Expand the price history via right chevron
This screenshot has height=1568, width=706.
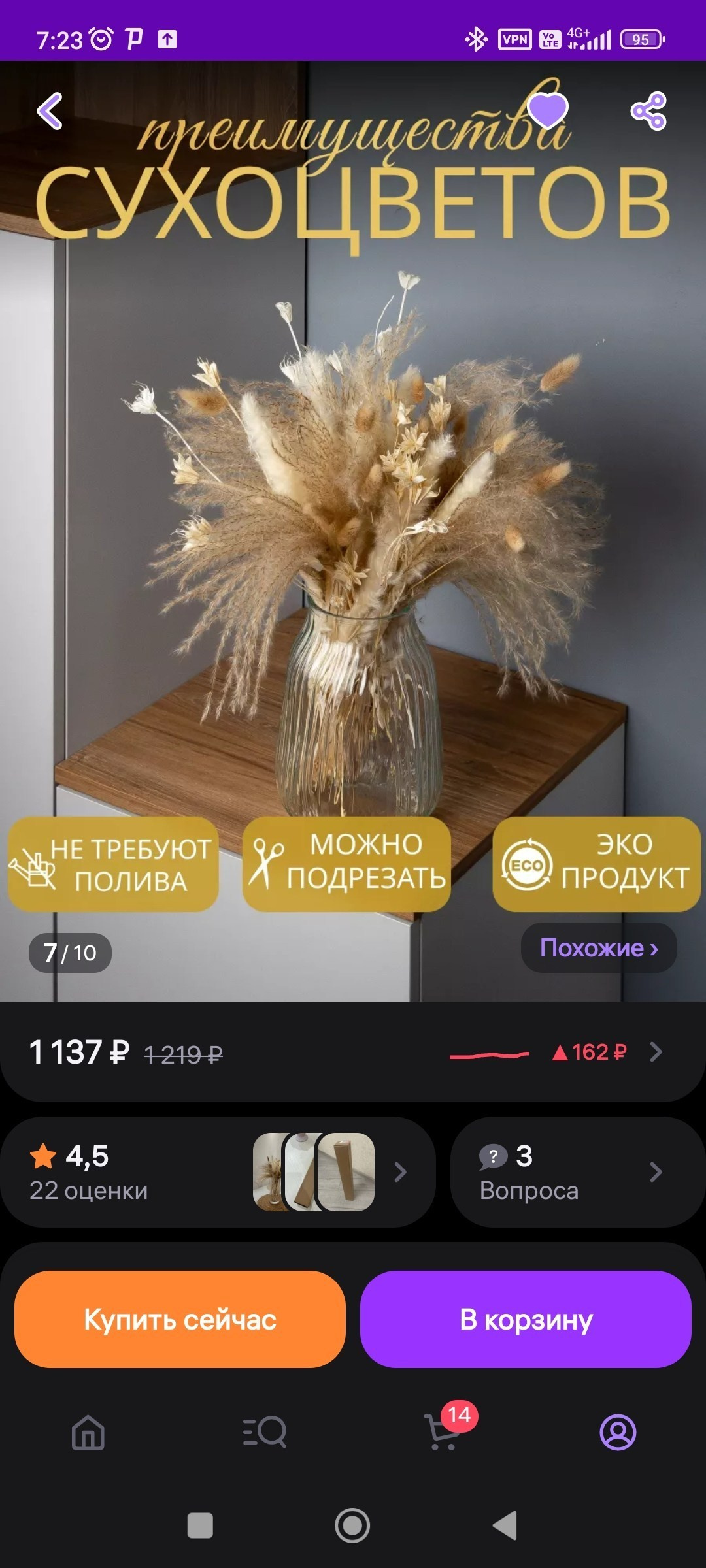point(658,1052)
